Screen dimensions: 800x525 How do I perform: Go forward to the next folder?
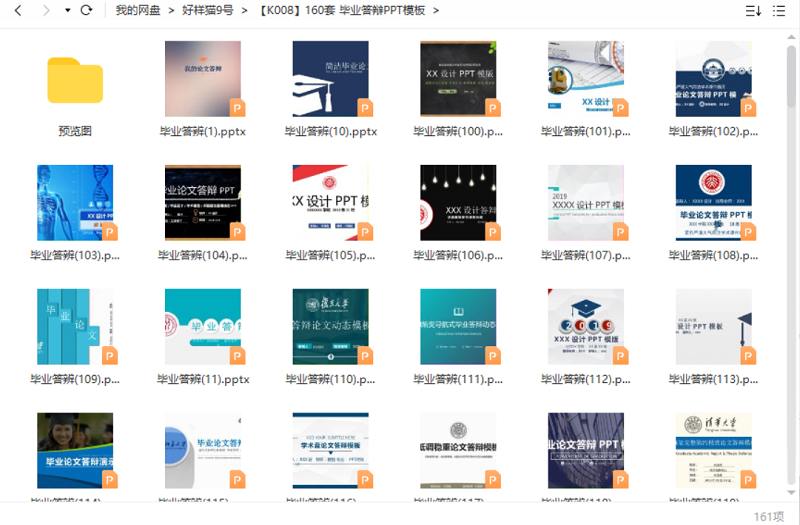(46, 11)
